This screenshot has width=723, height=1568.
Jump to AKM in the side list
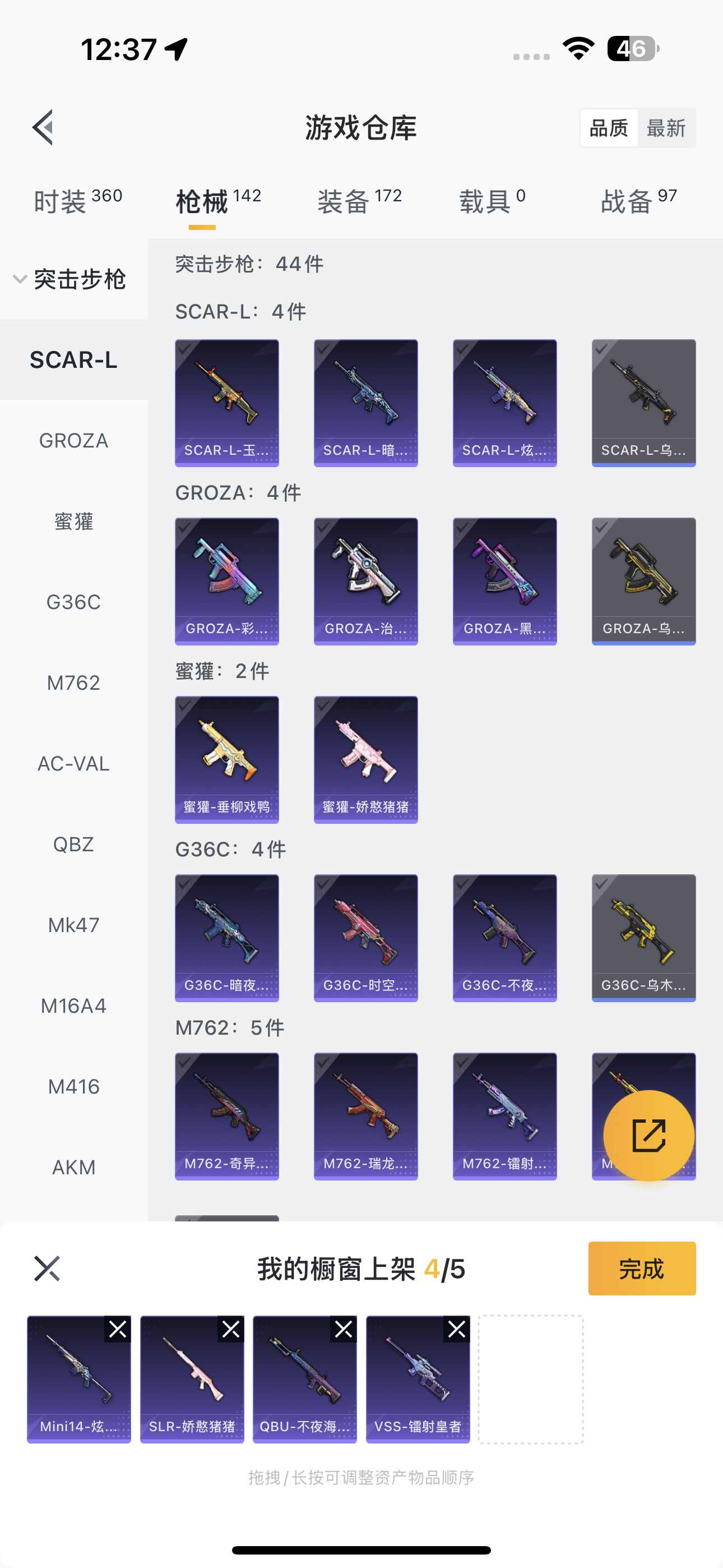pyautogui.click(x=73, y=1168)
